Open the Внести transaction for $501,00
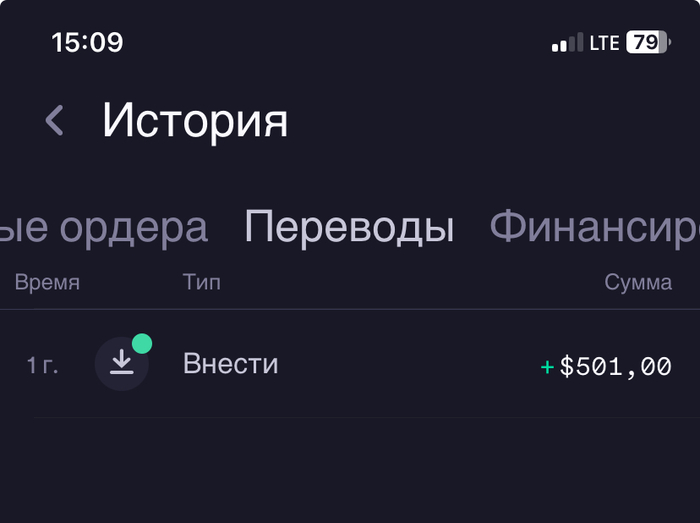Image resolution: width=700 pixels, height=523 pixels. coord(350,365)
